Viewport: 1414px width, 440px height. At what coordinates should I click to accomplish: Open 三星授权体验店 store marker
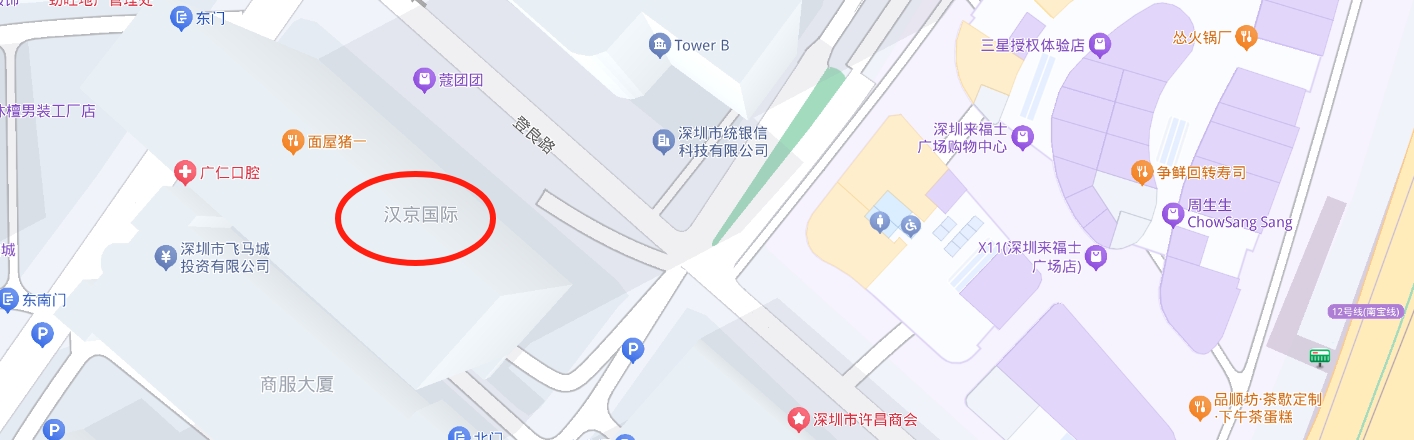tap(1100, 44)
